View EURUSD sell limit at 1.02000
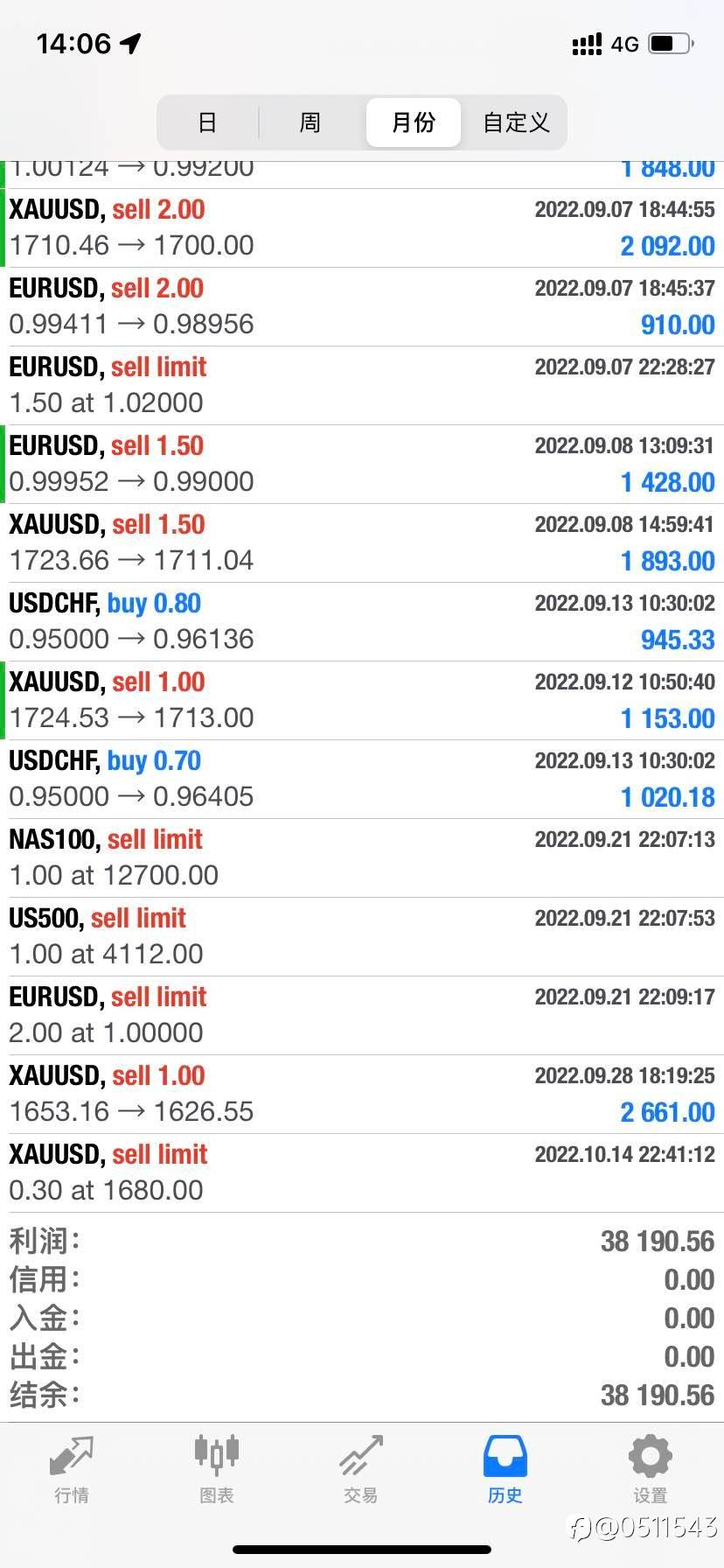 362,386
